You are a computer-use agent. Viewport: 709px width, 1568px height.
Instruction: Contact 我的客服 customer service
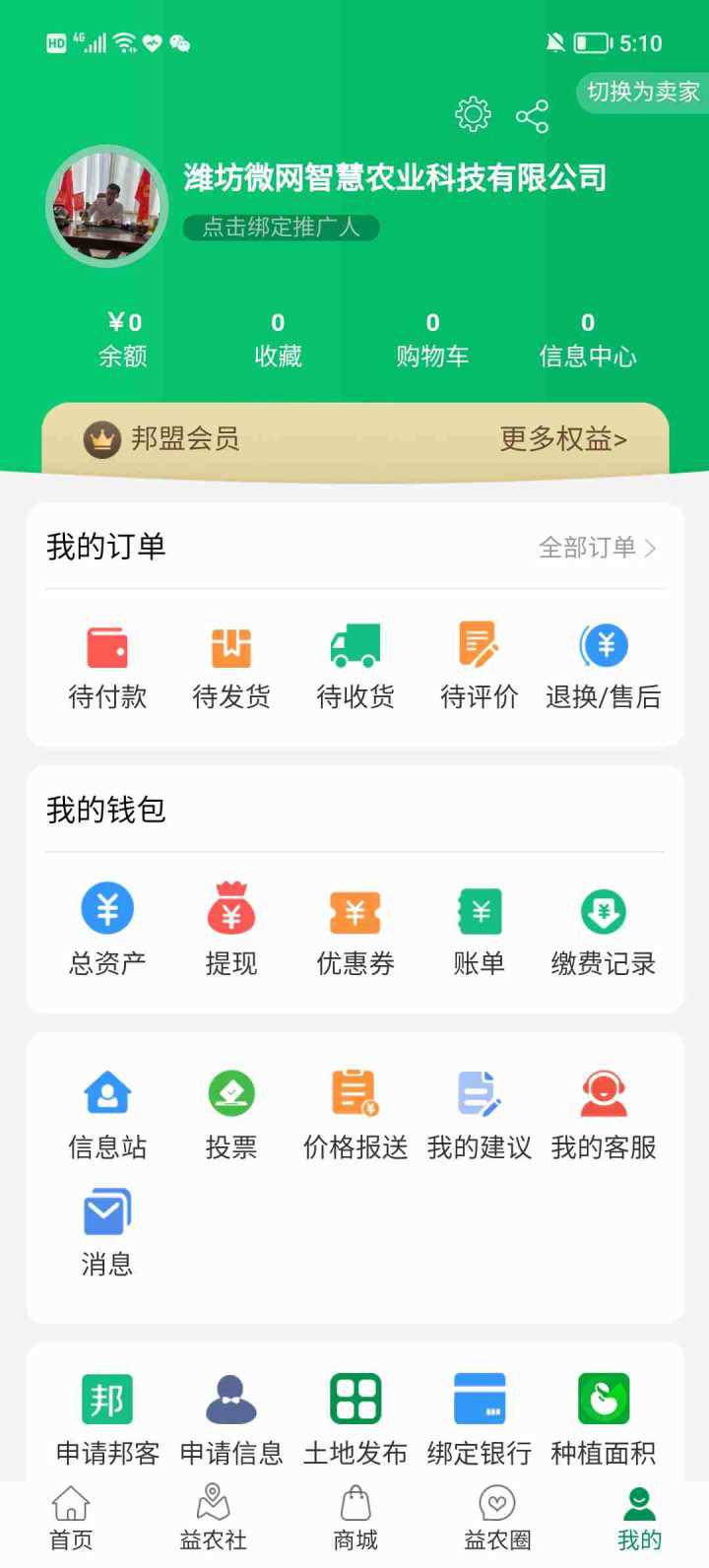(x=604, y=1115)
